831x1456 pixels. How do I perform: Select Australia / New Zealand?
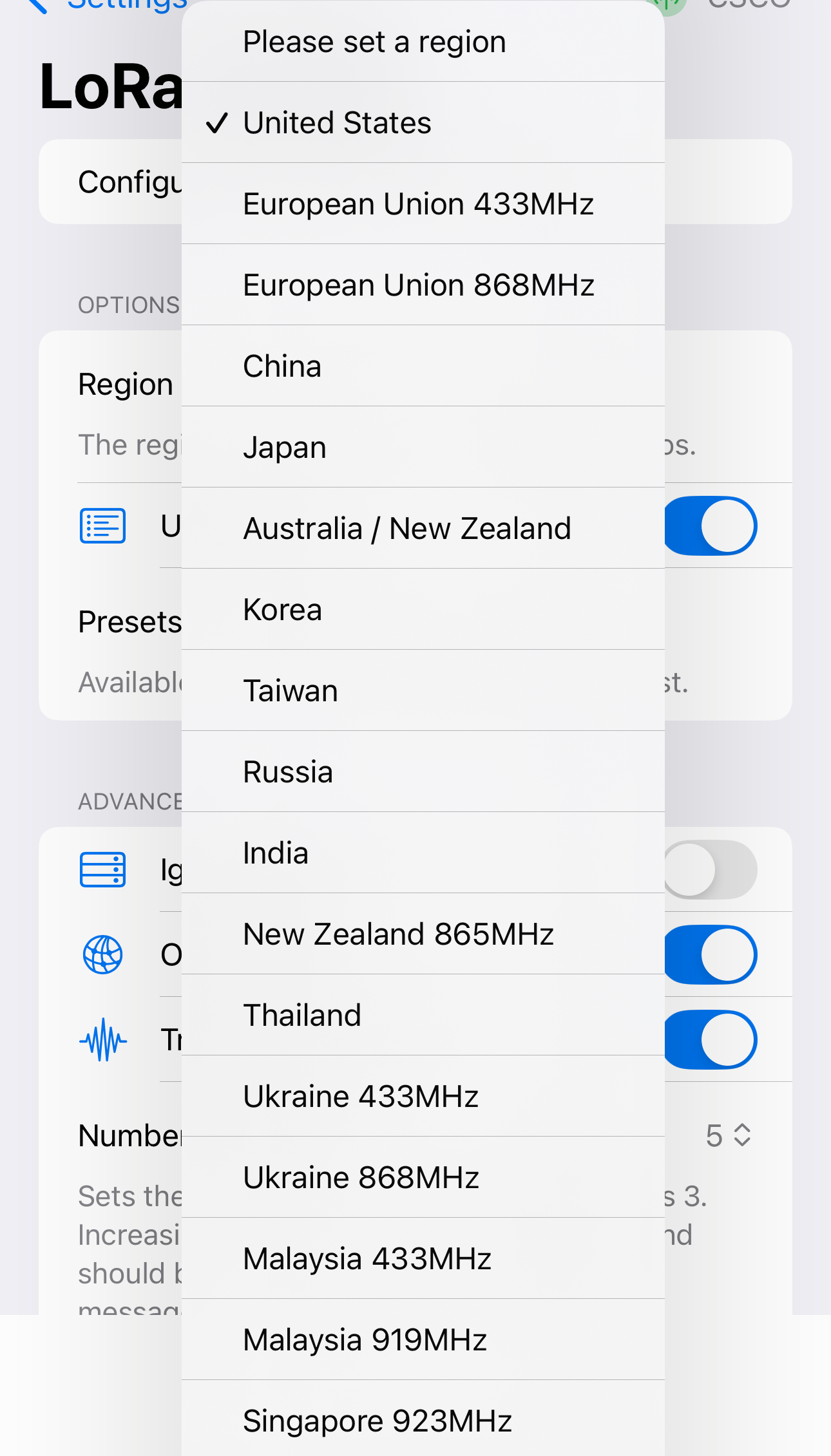coord(423,528)
